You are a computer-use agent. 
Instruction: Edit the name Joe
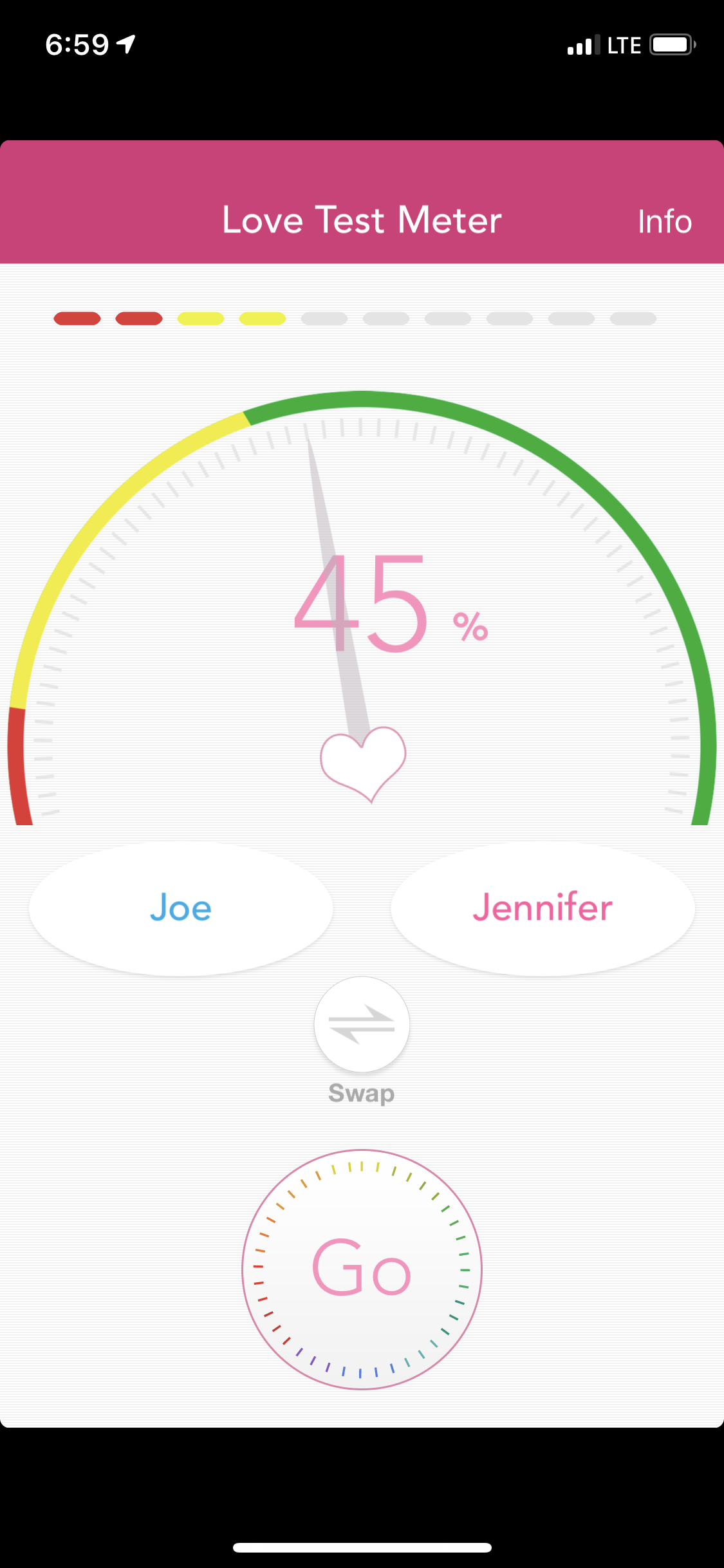click(181, 908)
